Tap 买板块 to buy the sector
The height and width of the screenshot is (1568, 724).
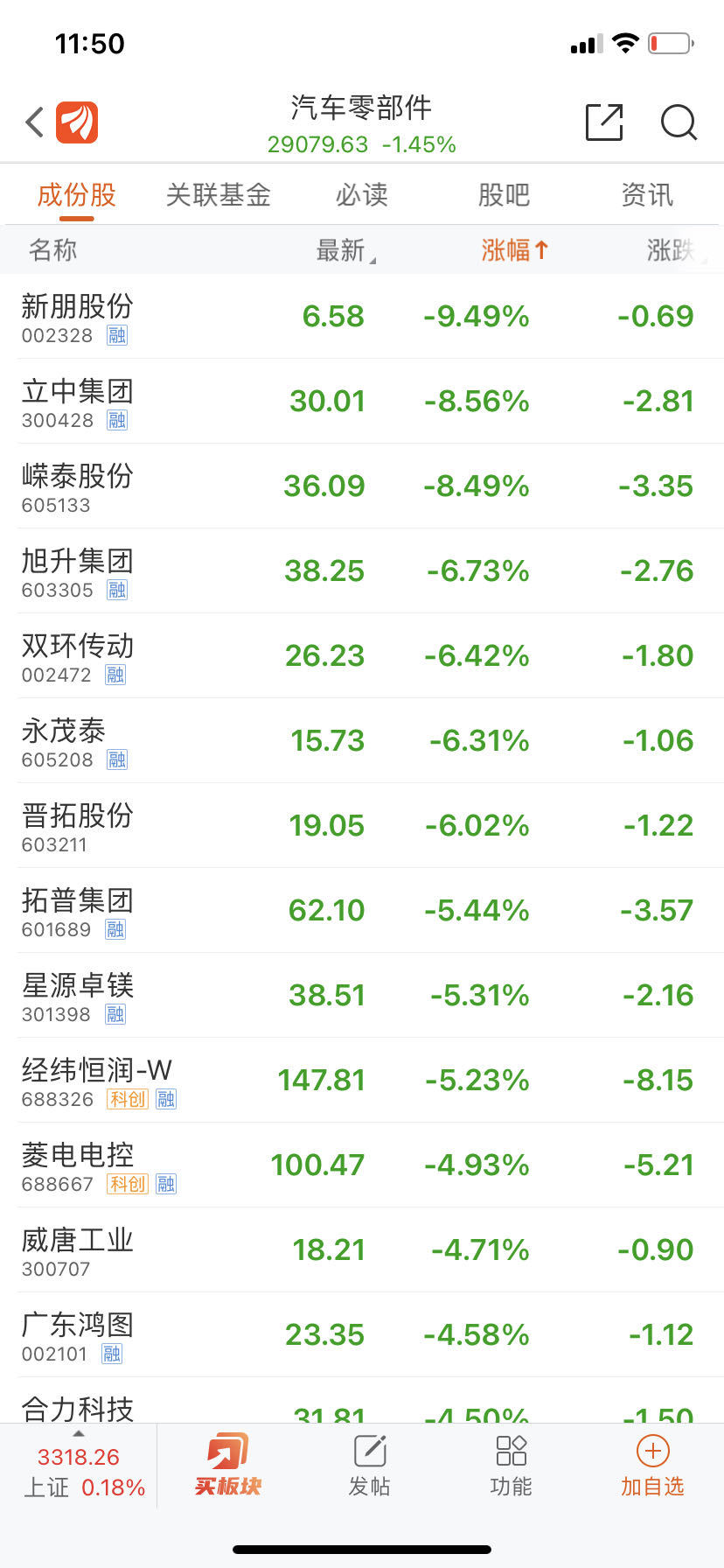click(x=228, y=1465)
